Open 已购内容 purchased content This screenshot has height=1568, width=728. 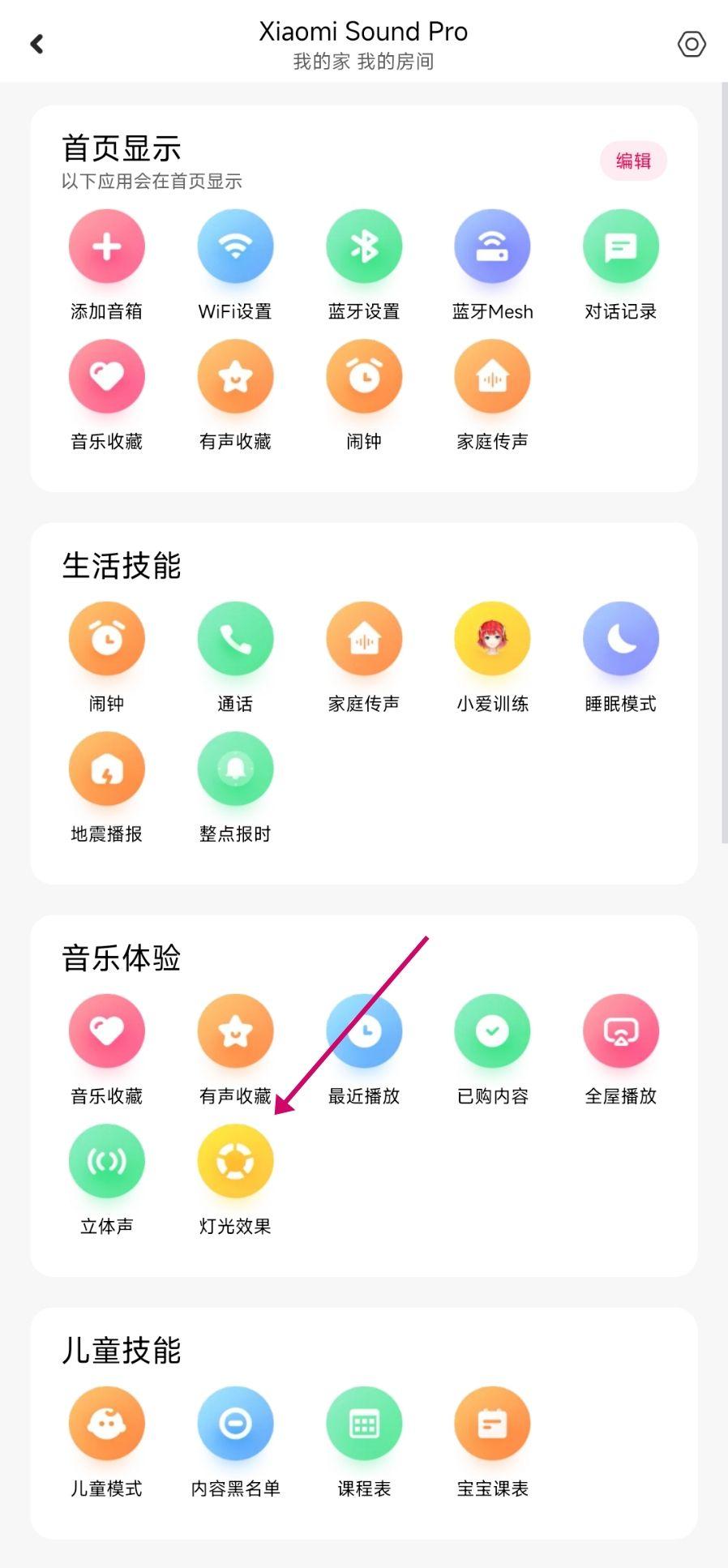tap(492, 1030)
